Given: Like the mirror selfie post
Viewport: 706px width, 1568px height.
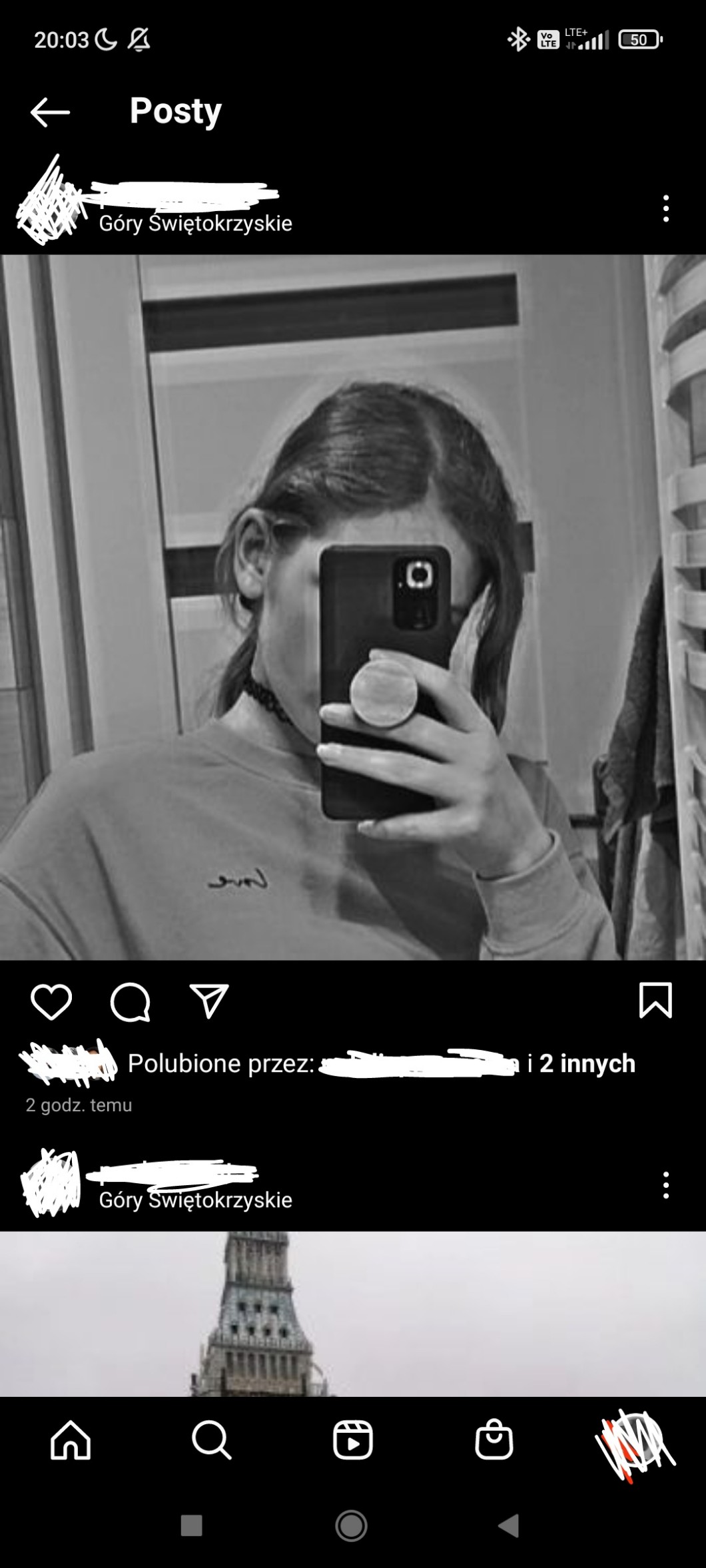Looking at the screenshot, I should point(51,1001).
